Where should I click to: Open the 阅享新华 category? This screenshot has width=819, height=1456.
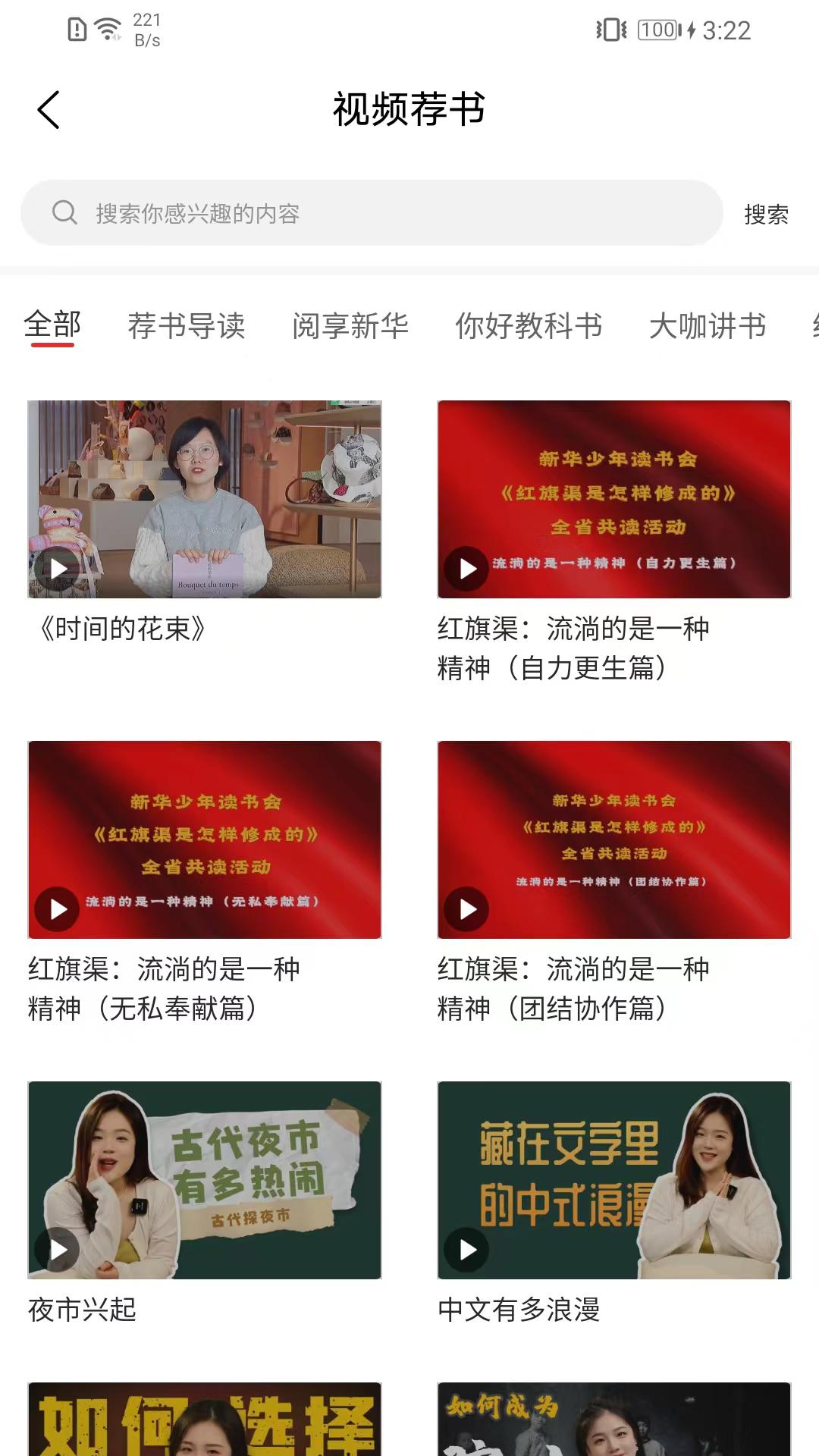point(350,326)
